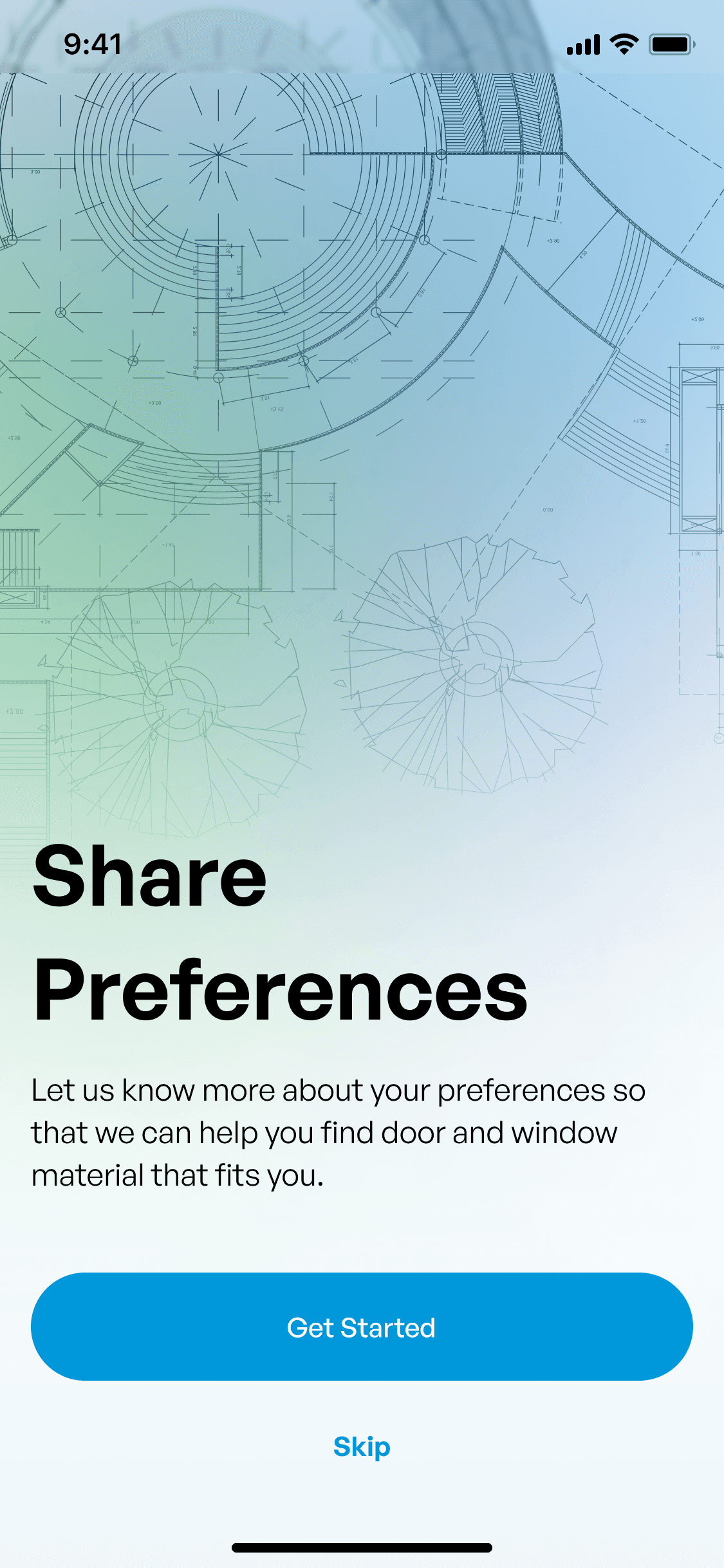Skip the preferences setup
Image resolution: width=724 pixels, height=1568 pixels.
click(362, 1447)
